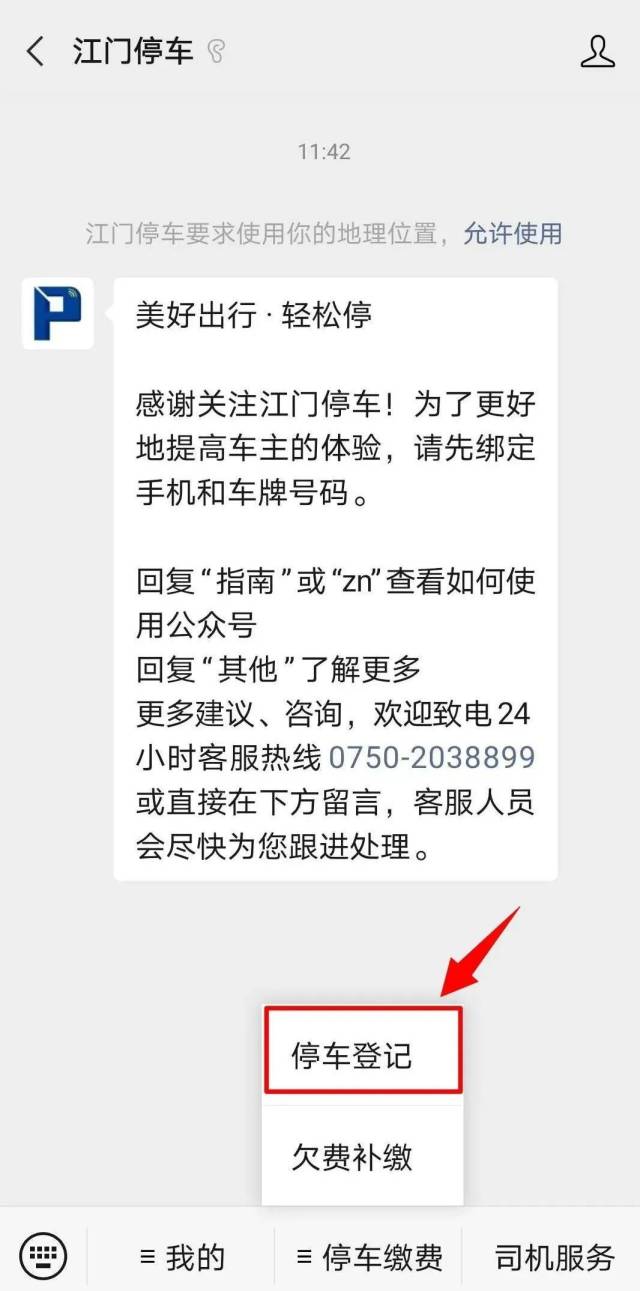
Task: Switch to keyboard input mode
Action: click(x=43, y=1255)
